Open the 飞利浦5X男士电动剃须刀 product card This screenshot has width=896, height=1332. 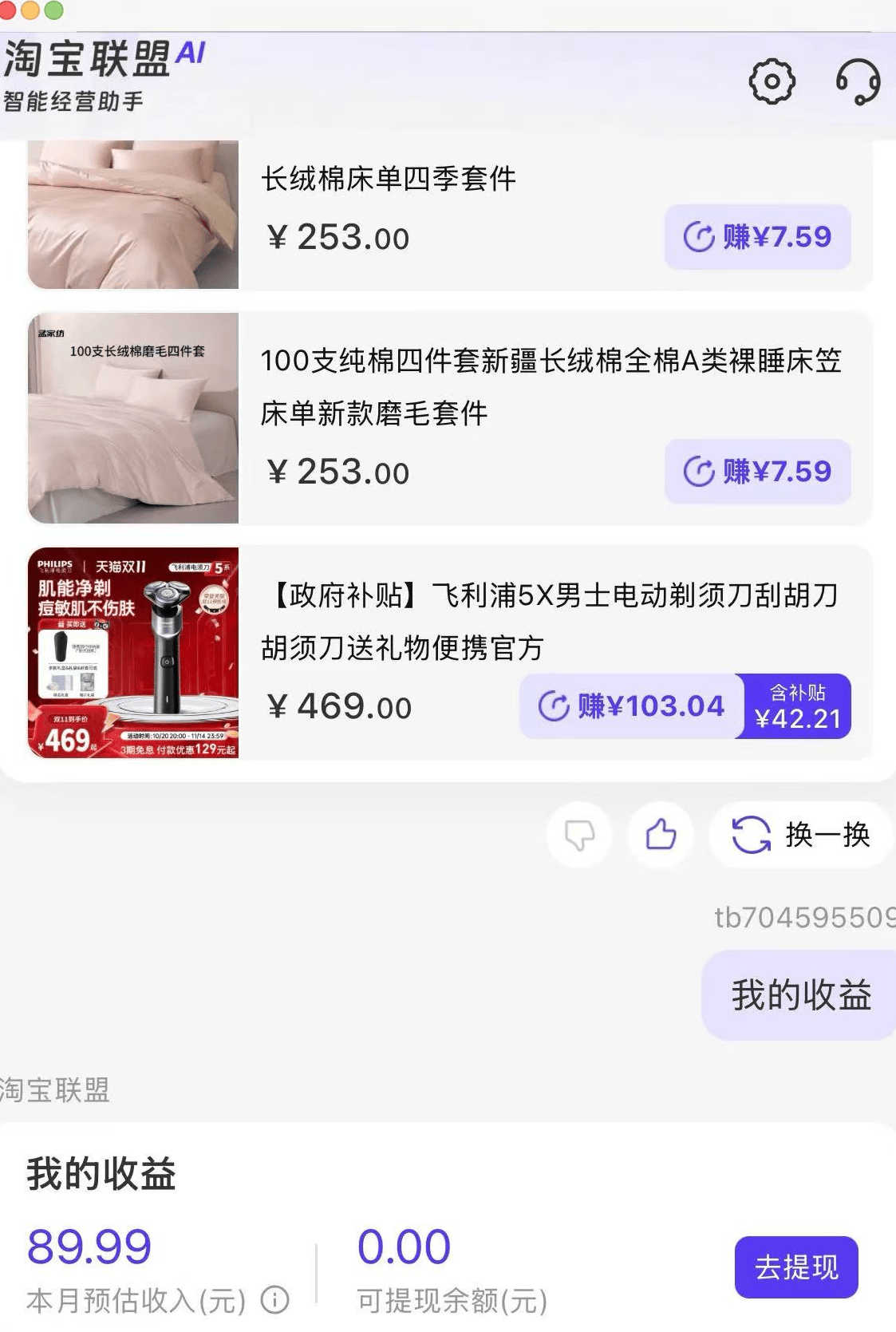(x=551, y=621)
